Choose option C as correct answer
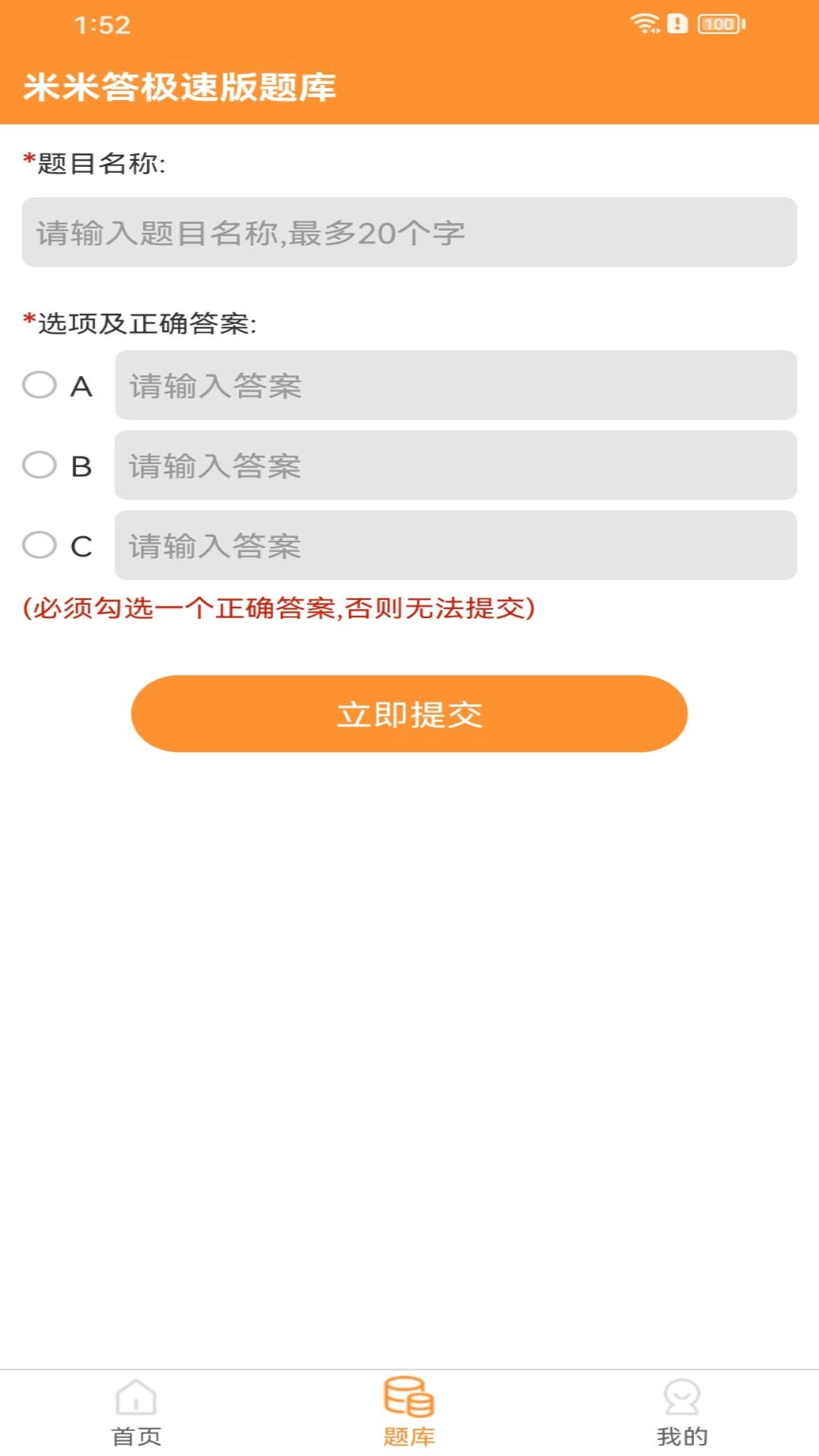 point(41,543)
